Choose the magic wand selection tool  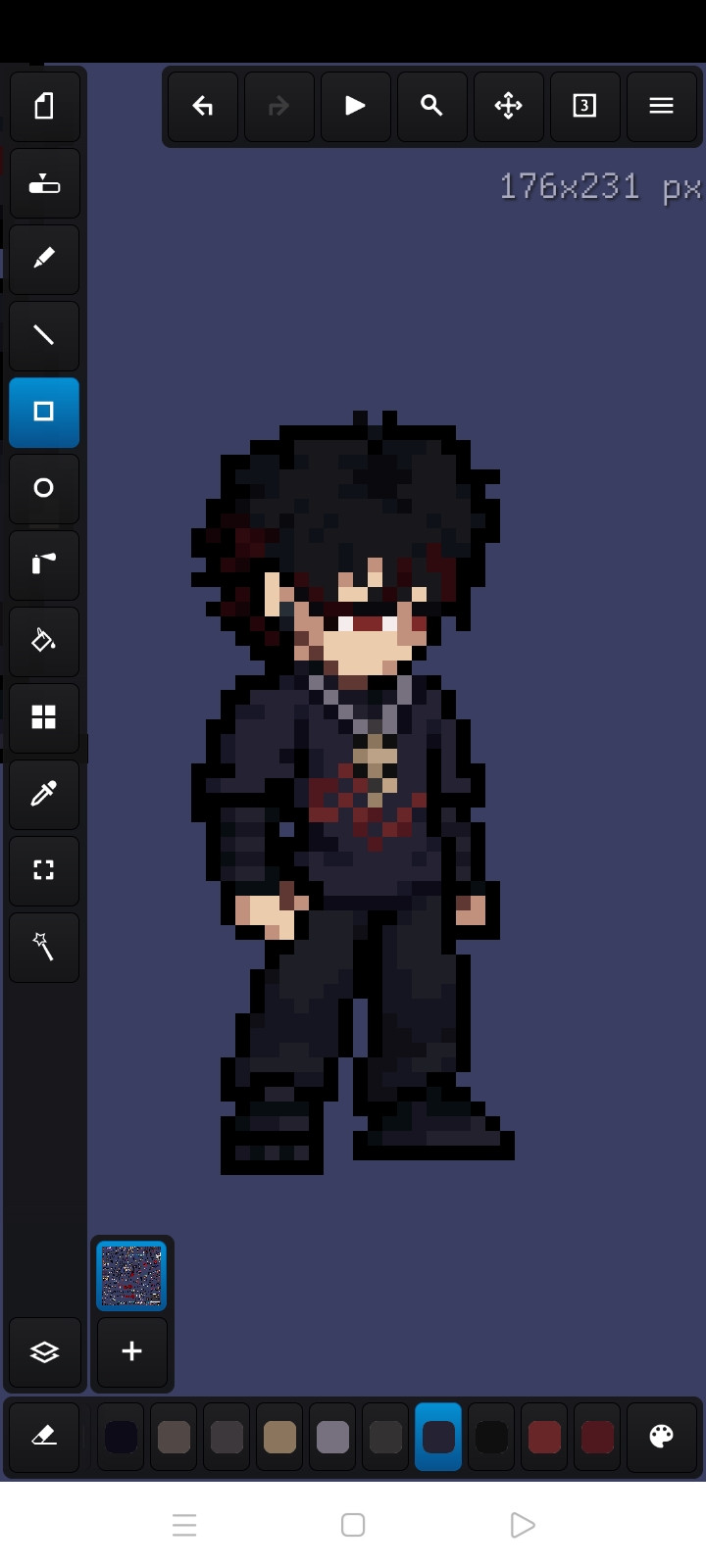click(44, 947)
